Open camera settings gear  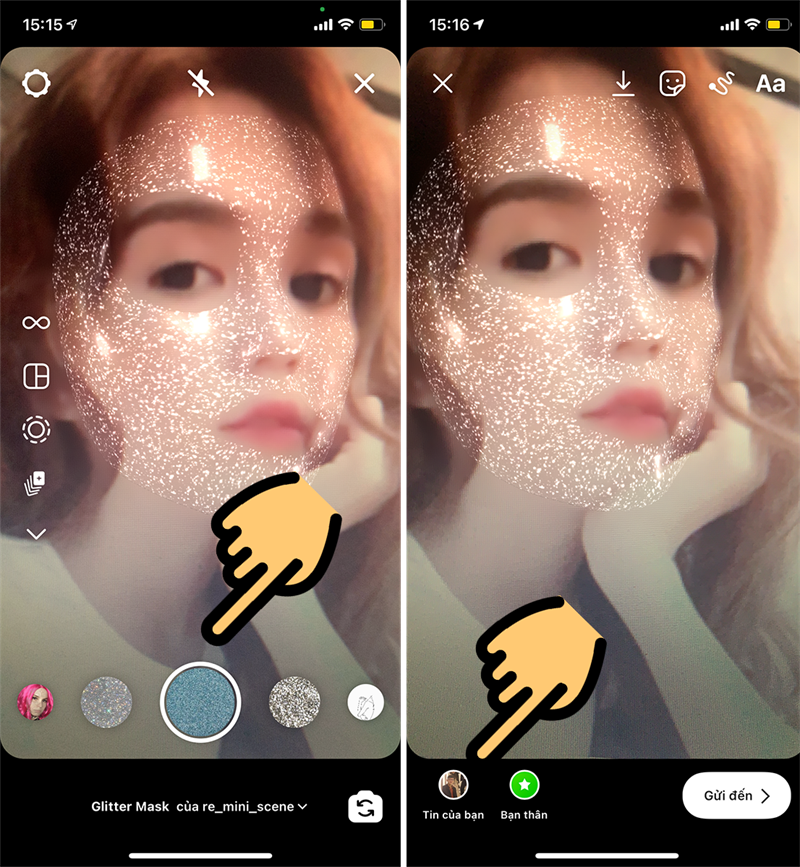coord(37,83)
